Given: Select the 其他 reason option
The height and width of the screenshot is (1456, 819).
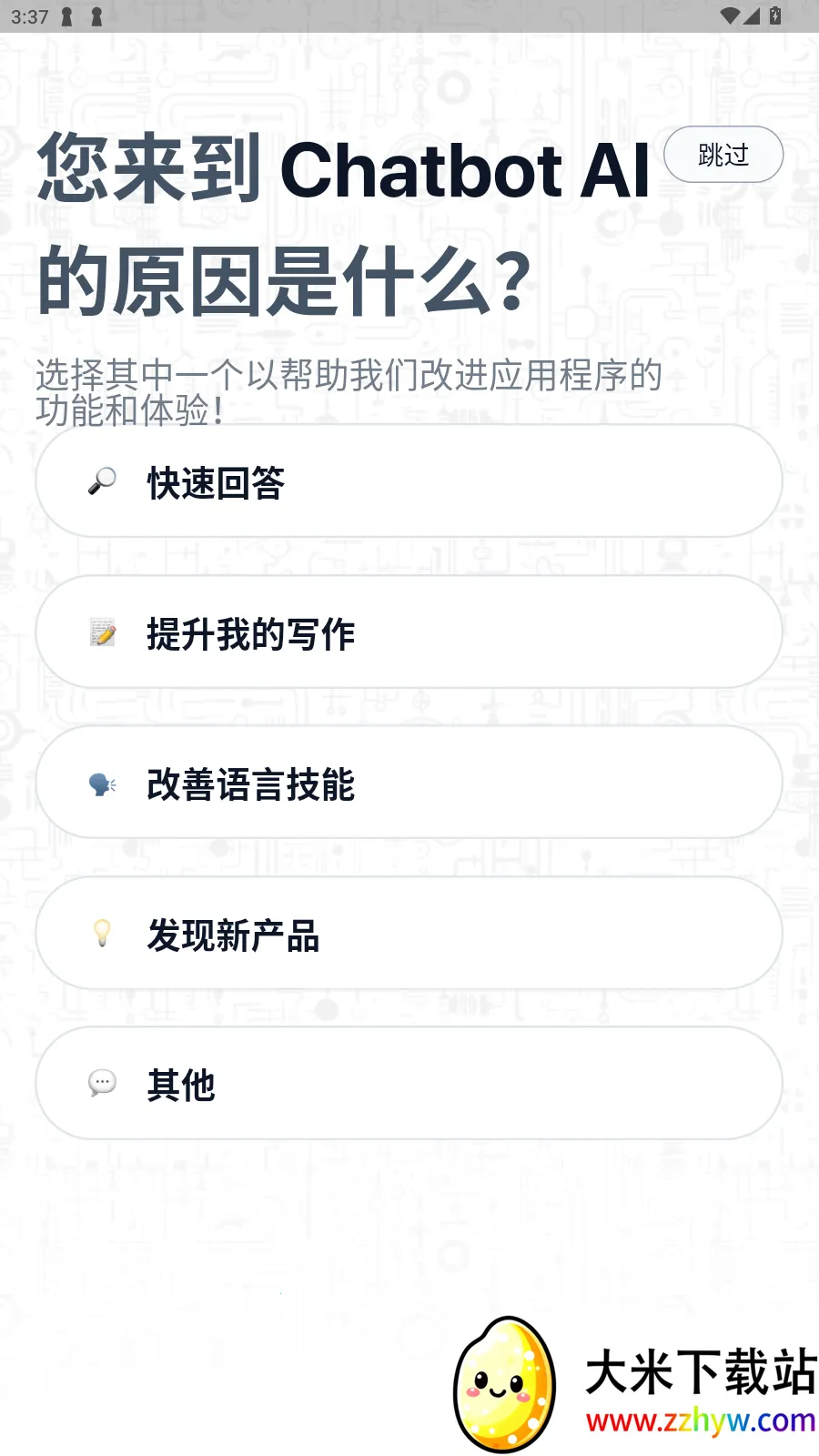Looking at the screenshot, I should [408, 1083].
